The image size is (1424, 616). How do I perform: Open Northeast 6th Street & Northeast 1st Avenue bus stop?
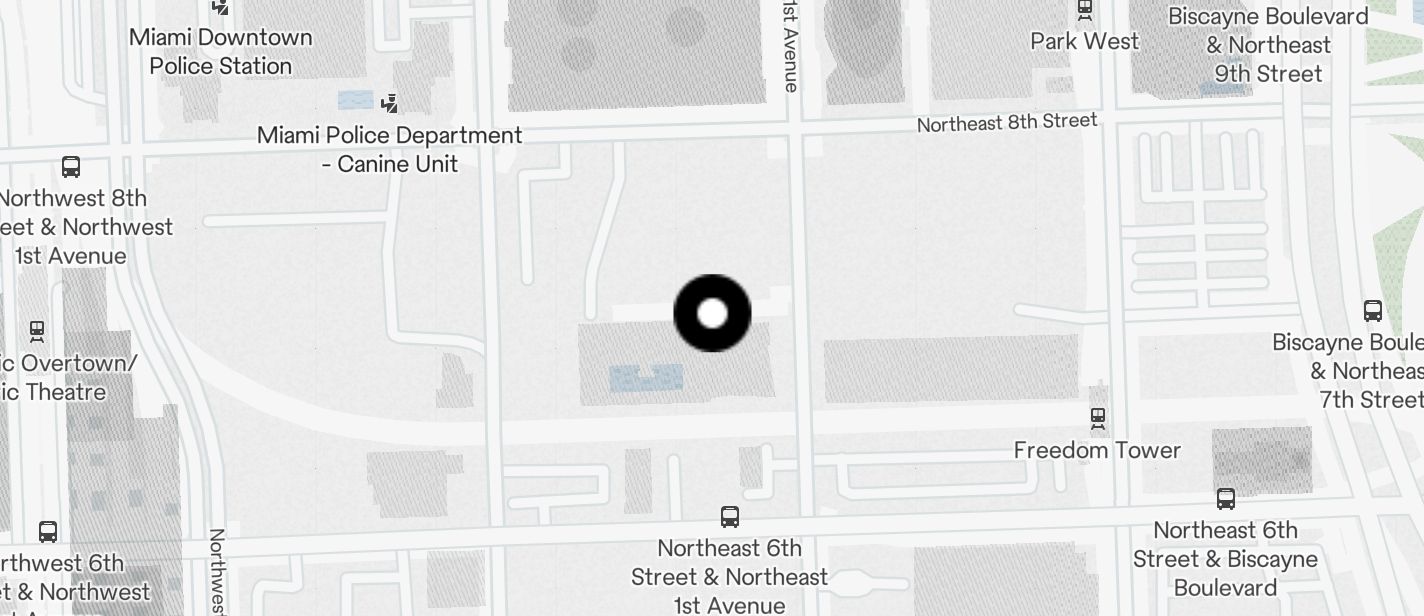pos(730,517)
